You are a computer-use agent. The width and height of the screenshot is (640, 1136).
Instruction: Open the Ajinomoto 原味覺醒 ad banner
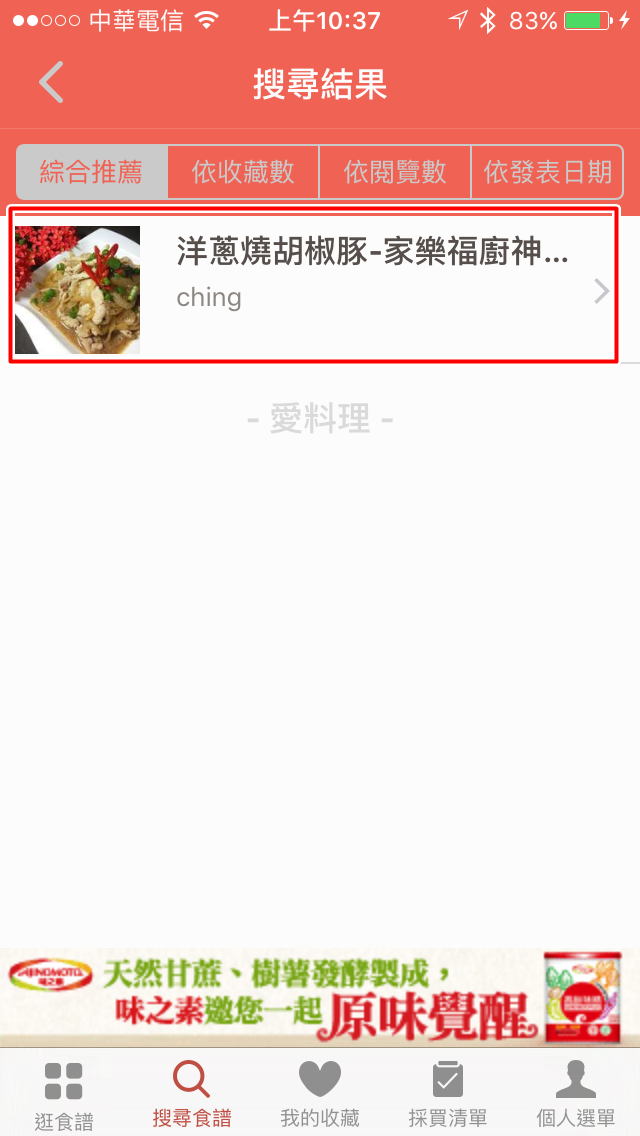pos(320,997)
